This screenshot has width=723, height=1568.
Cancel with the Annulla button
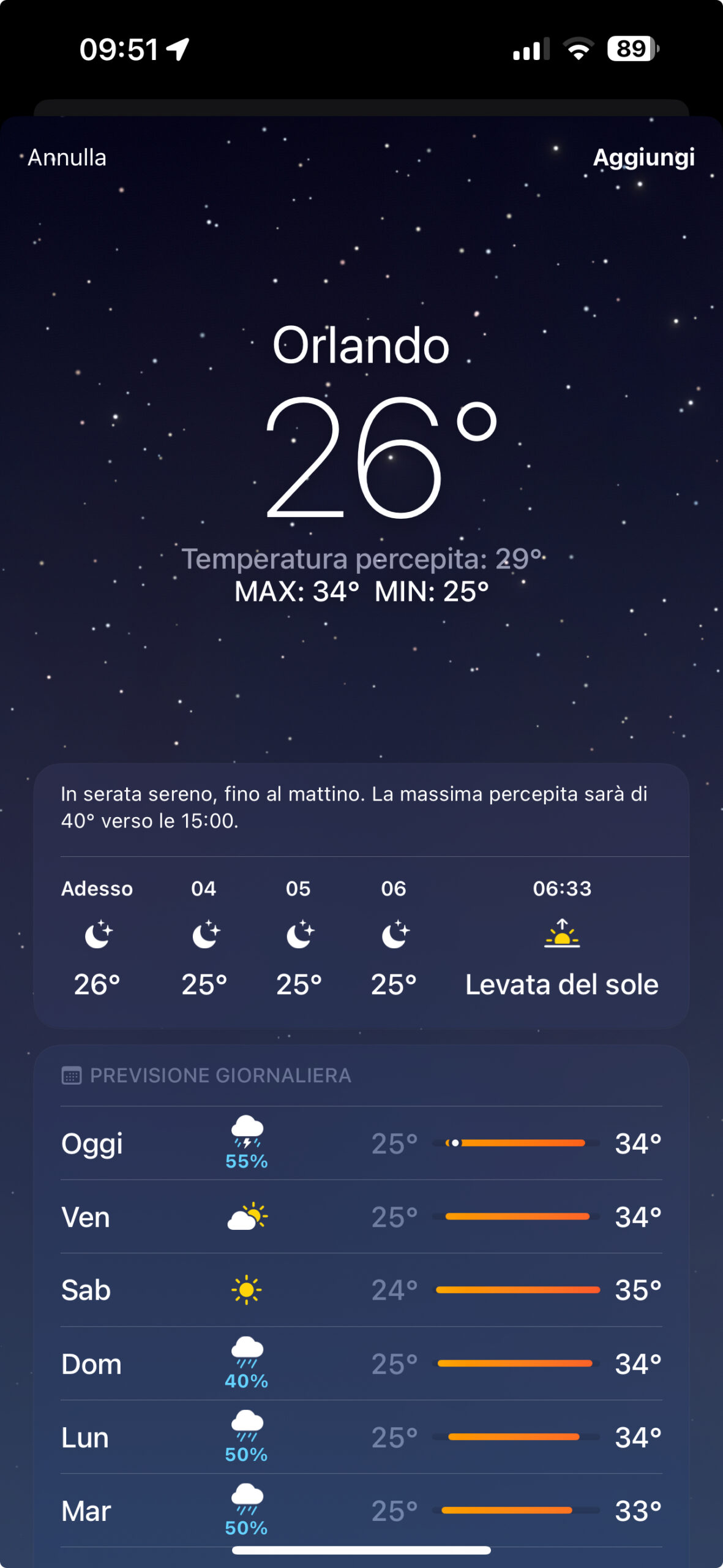point(67,158)
